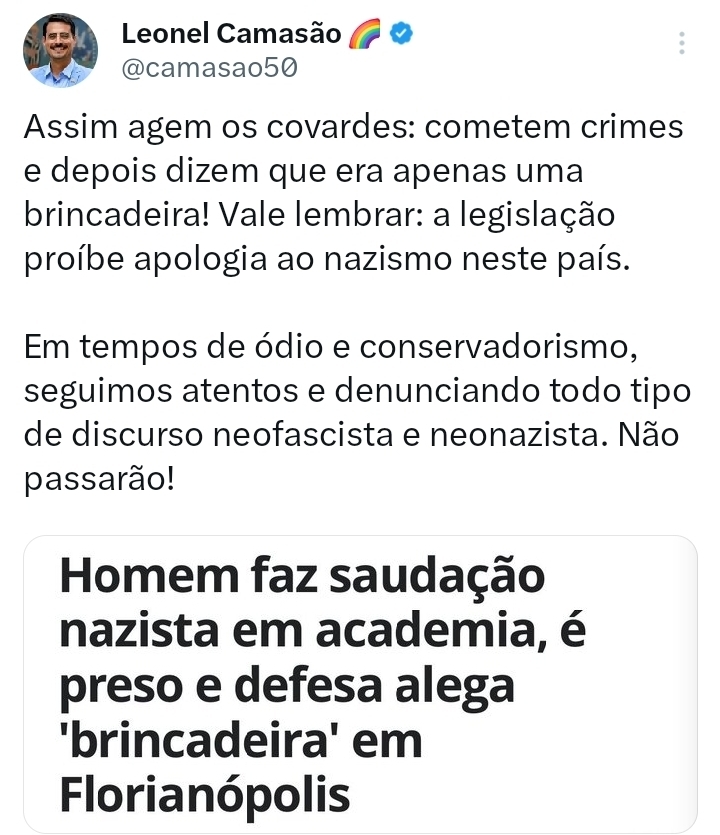Open the tweet's three-dot overflow menu
Viewport: 720px width, 835px height.
click(682, 43)
